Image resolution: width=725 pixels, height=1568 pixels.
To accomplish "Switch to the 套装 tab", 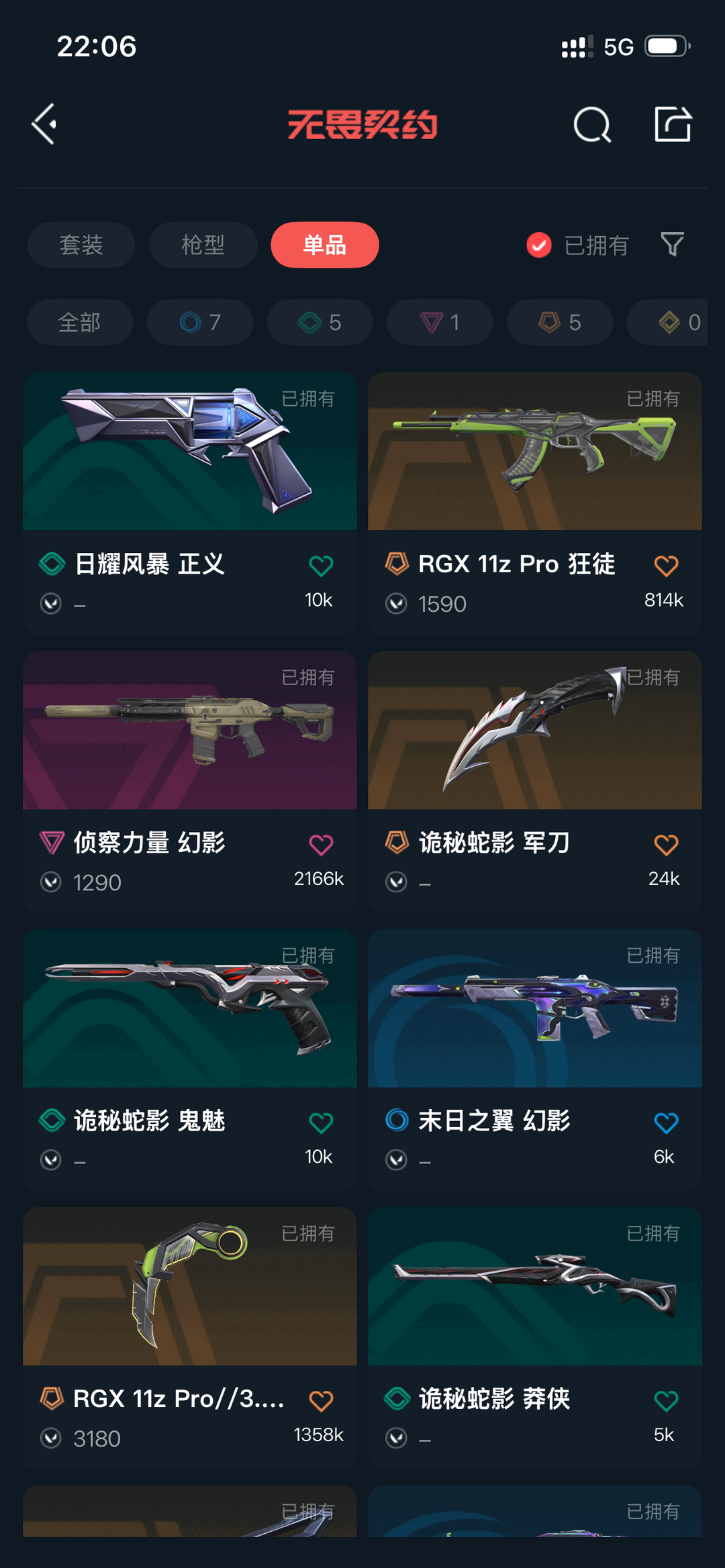I will (x=81, y=245).
